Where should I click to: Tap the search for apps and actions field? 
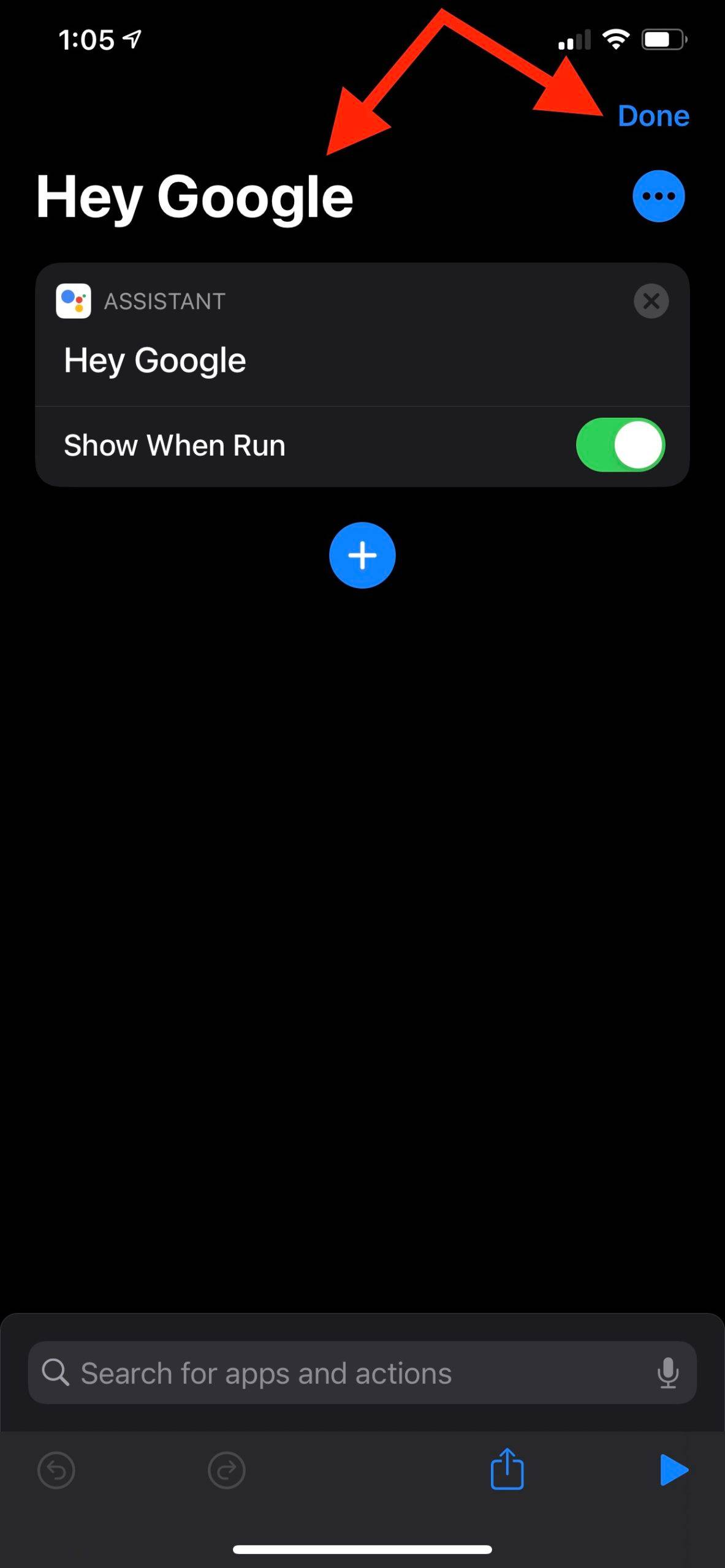click(x=343, y=1373)
